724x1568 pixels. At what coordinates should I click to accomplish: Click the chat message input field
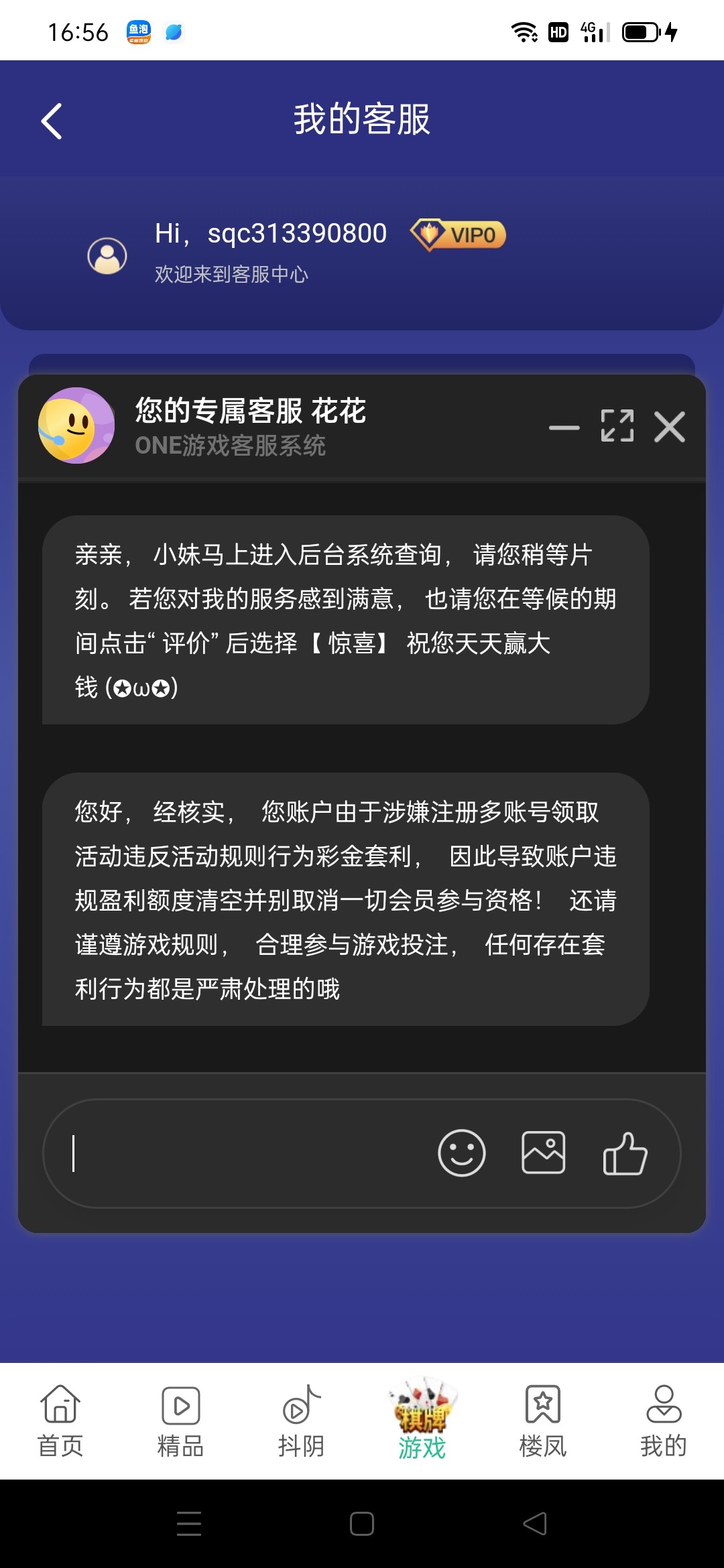click(x=235, y=1153)
